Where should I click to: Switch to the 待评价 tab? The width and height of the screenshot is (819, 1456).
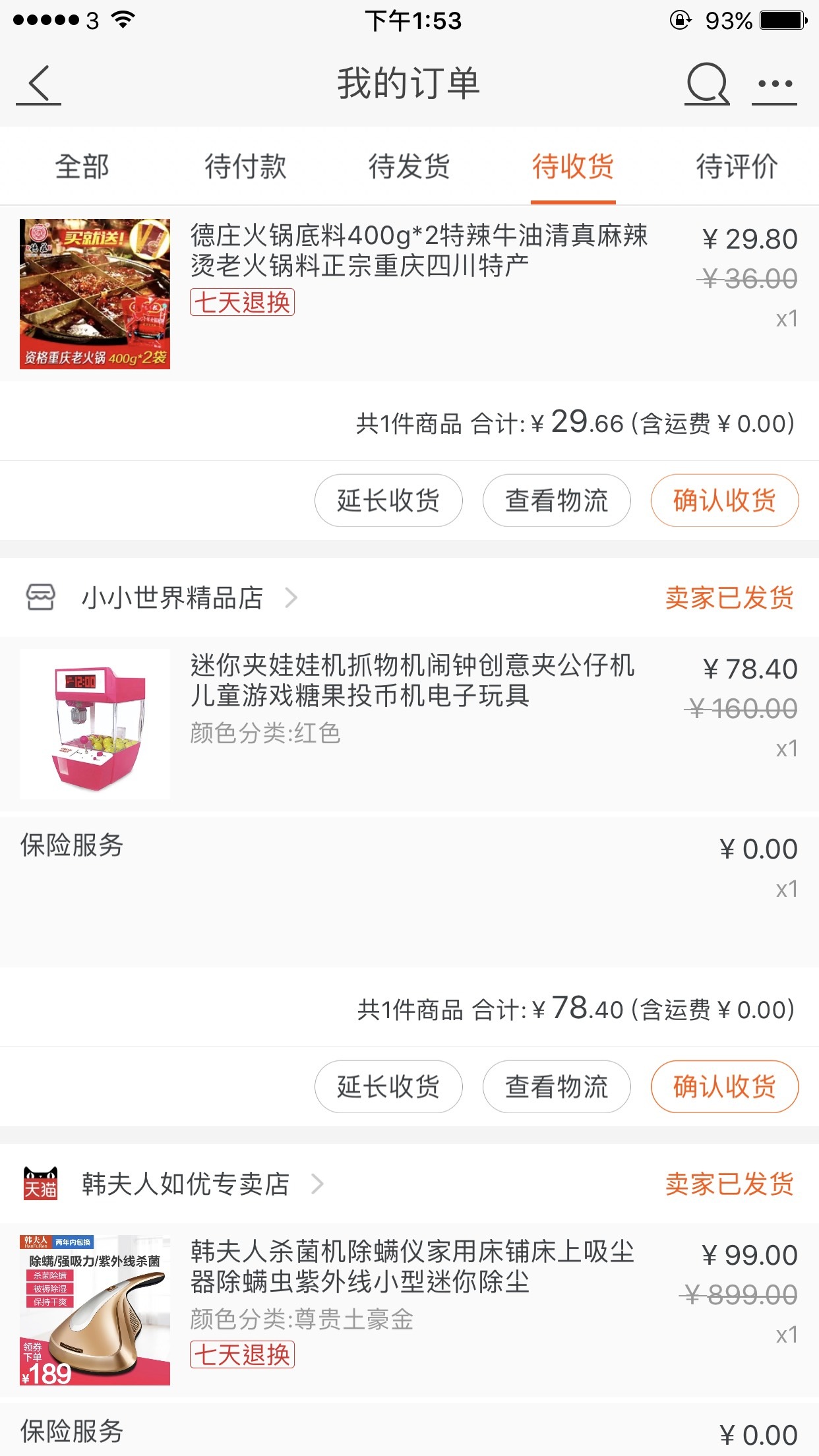point(737,166)
